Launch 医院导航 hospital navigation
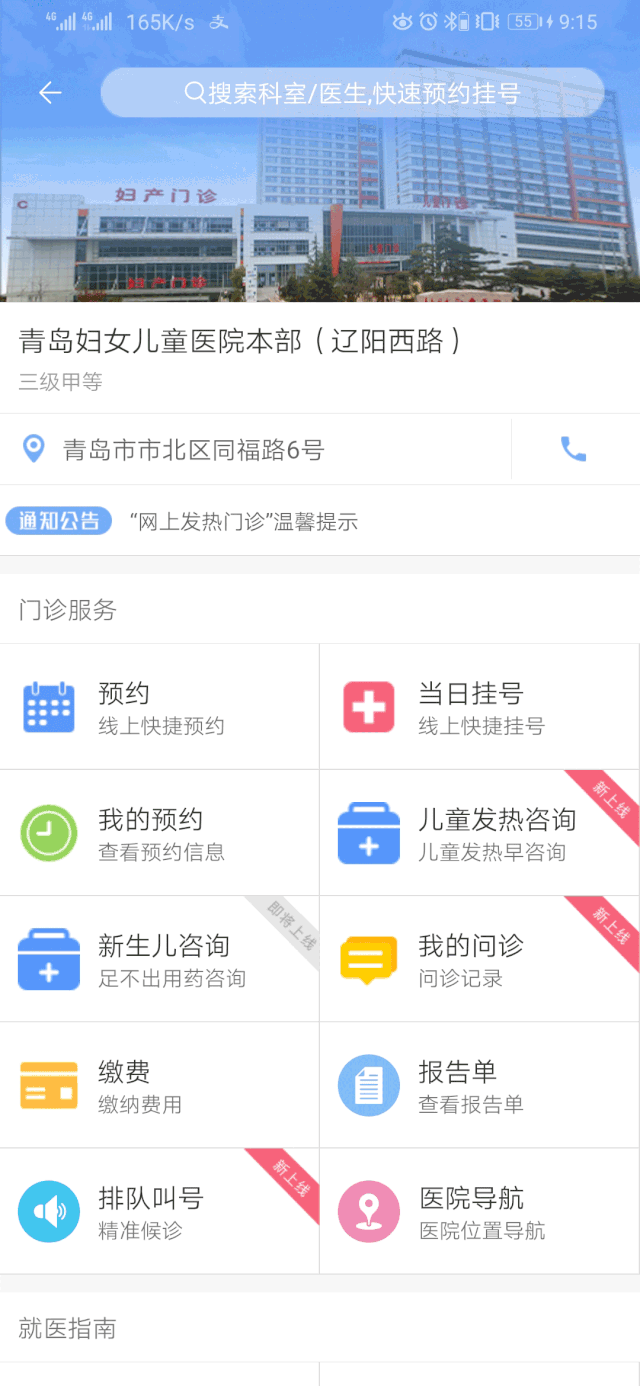Image resolution: width=640 pixels, height=1386 pixels. coord(480,1211)
